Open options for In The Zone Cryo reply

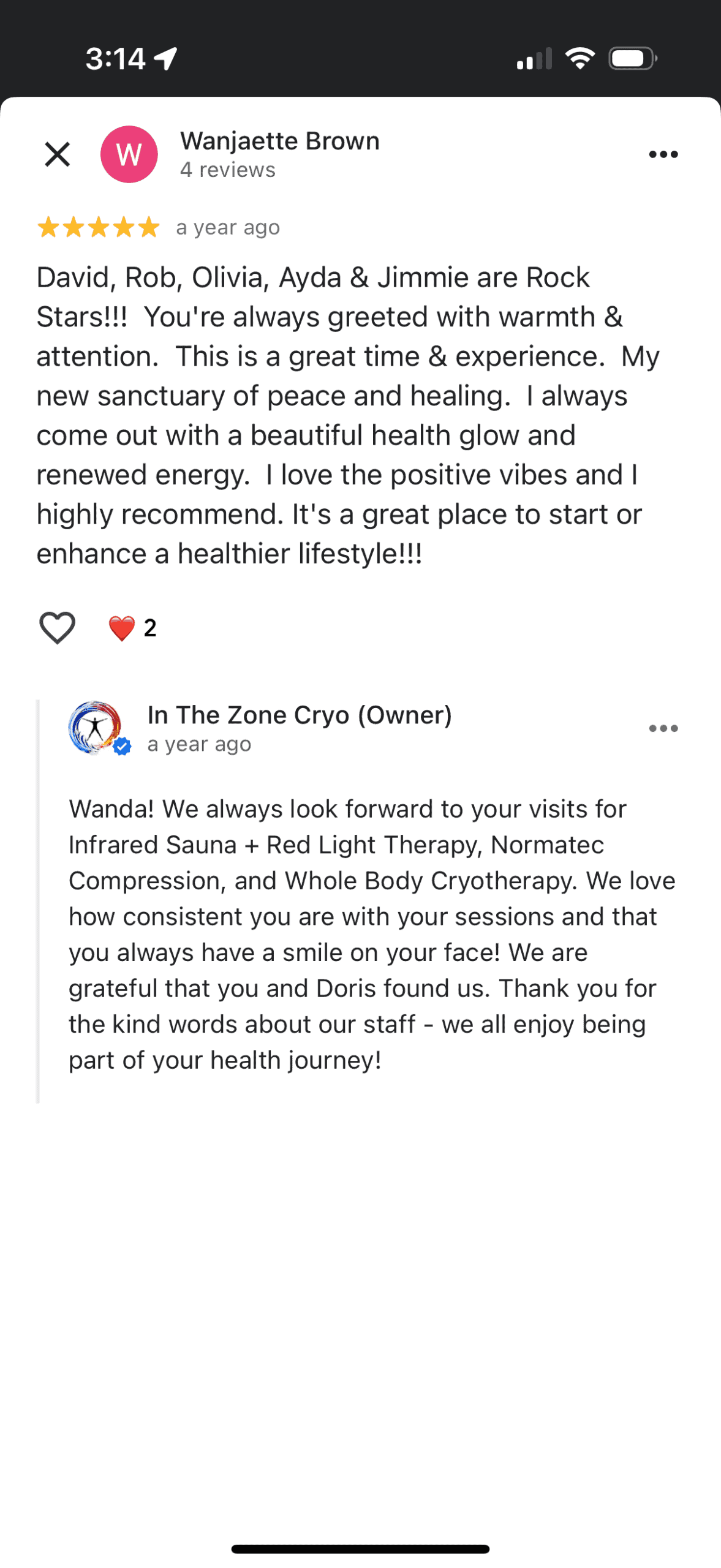(x=663, y=728)
